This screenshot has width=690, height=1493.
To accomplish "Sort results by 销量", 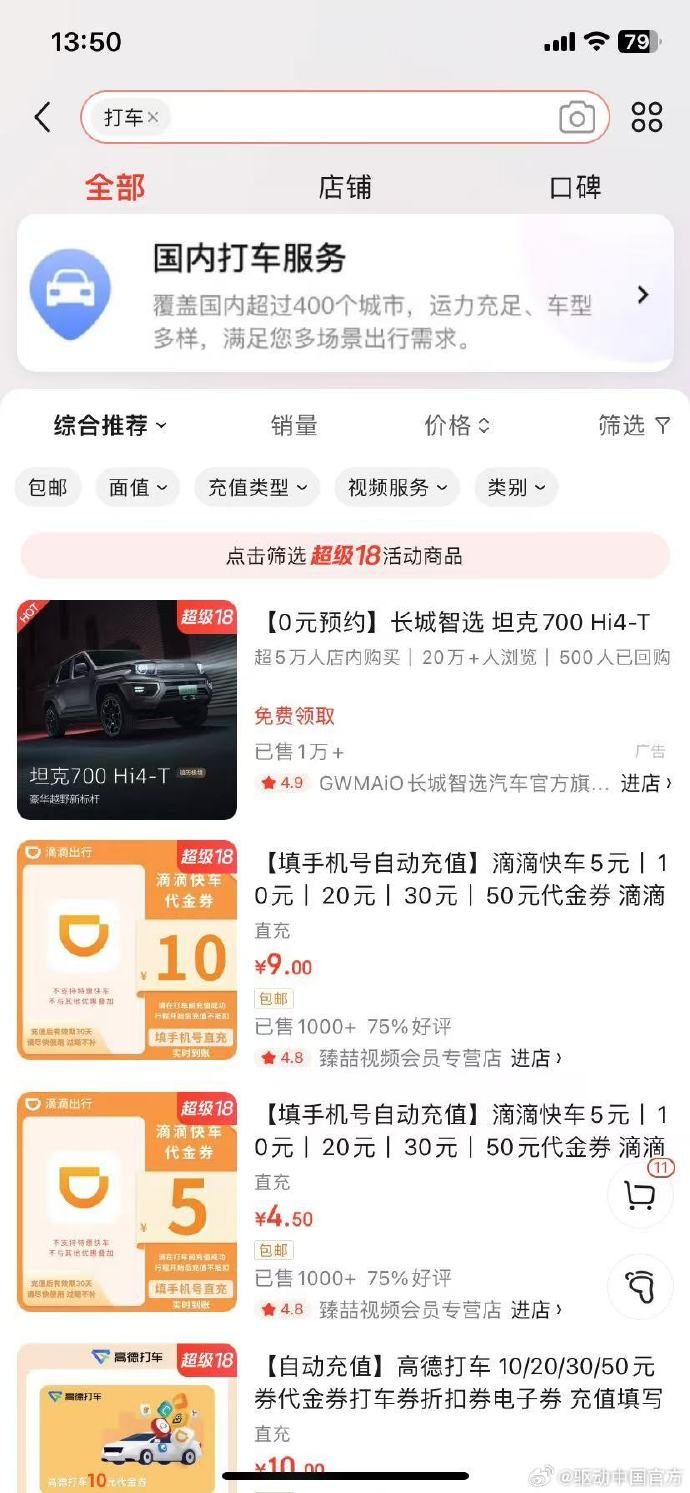I will (x=294, y=426).
